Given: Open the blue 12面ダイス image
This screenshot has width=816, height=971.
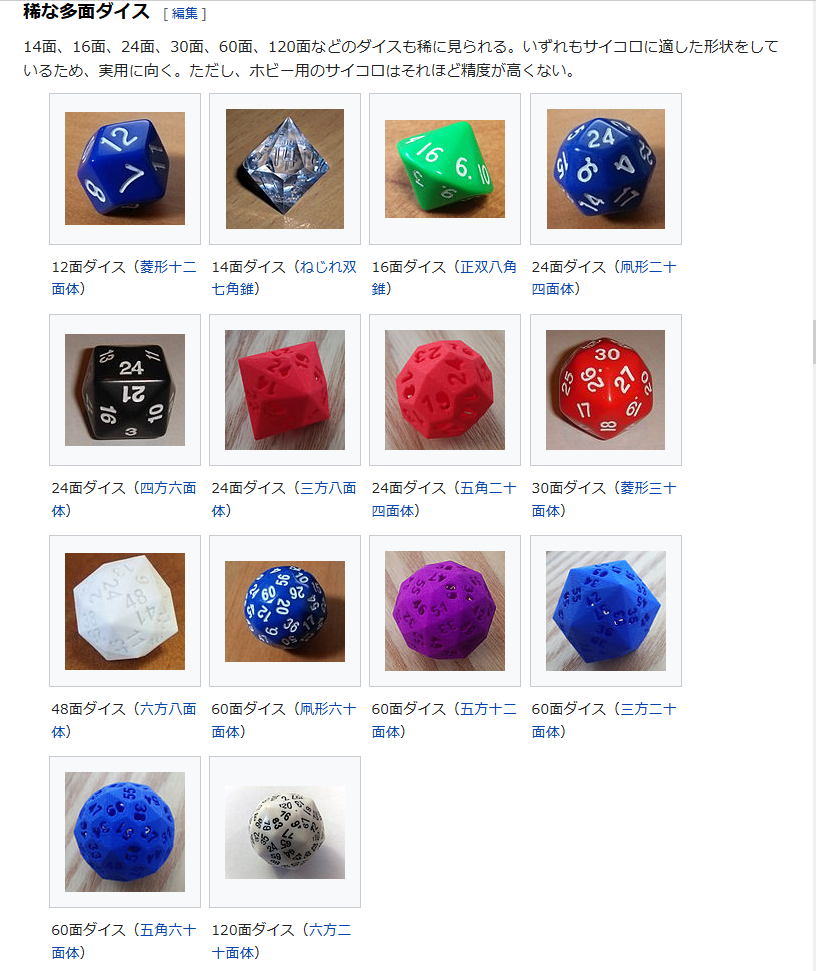Looking at the screenshot, I should (x=125, y=168).
